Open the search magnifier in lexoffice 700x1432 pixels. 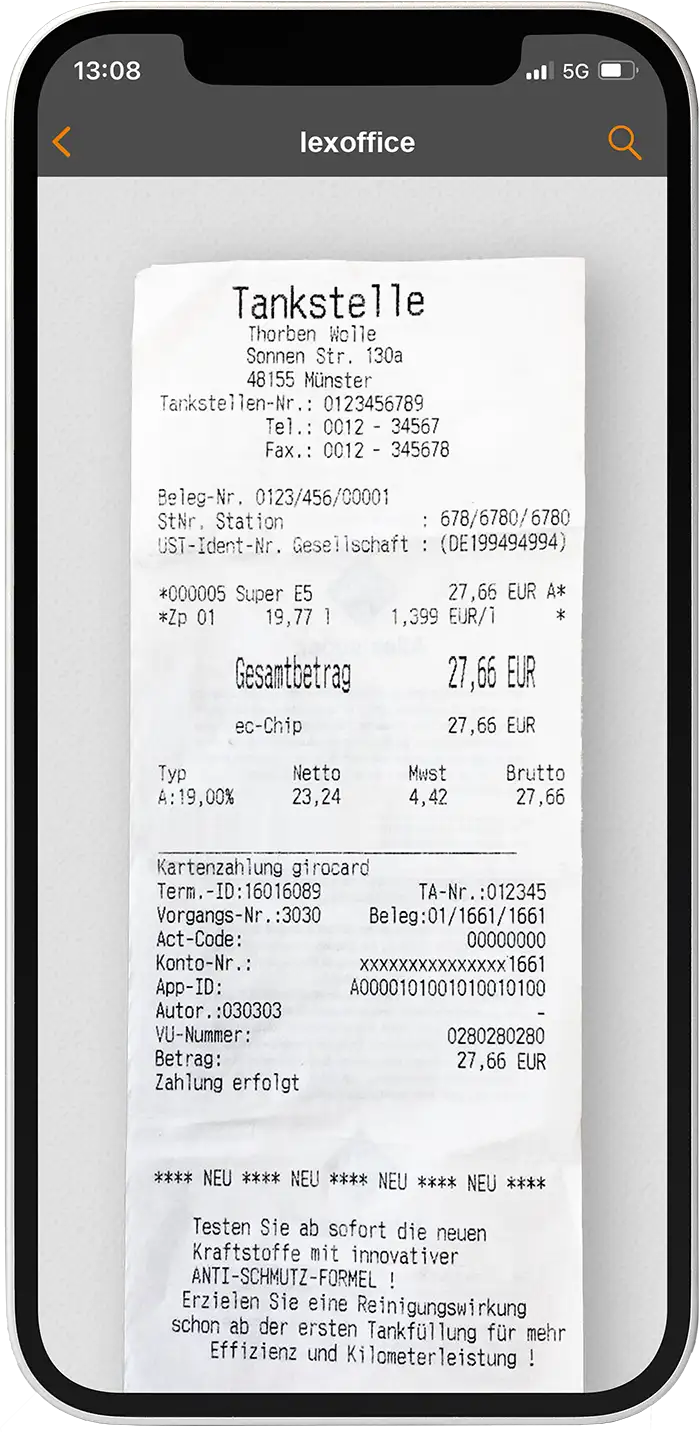(x=624, y=143)
